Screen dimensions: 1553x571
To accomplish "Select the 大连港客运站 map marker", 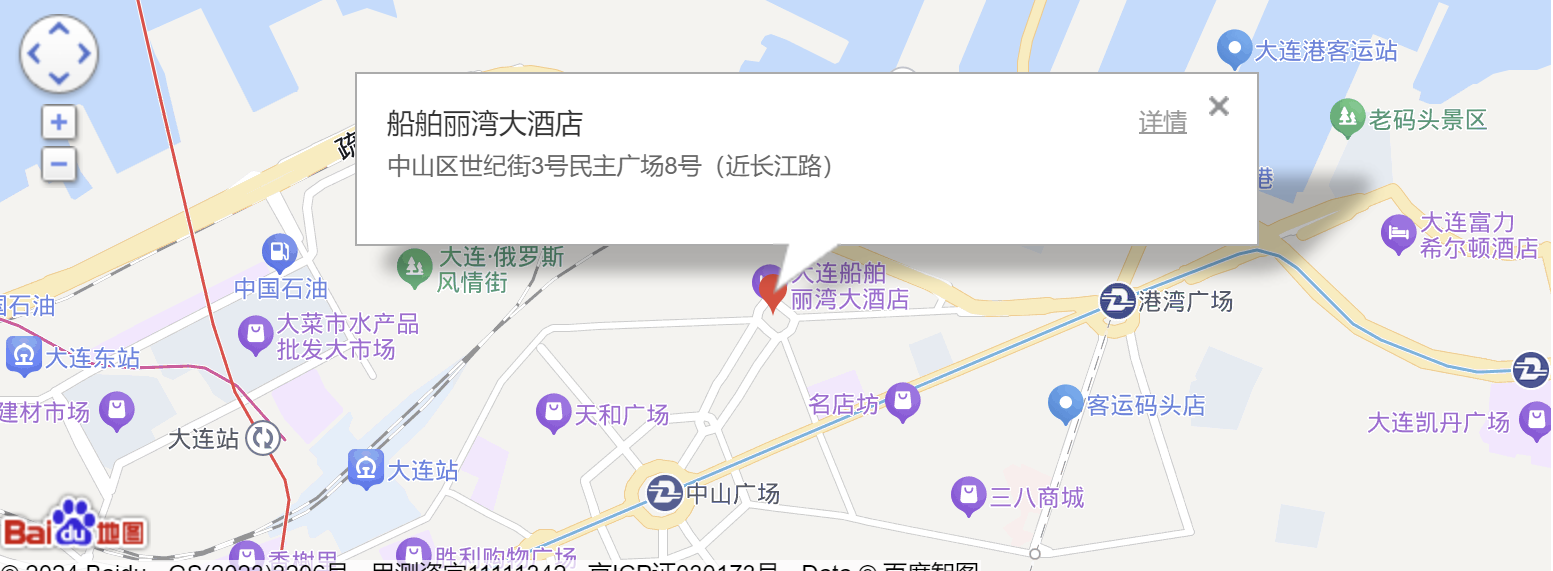I will pyautogui.click(x=1235, y=47).
